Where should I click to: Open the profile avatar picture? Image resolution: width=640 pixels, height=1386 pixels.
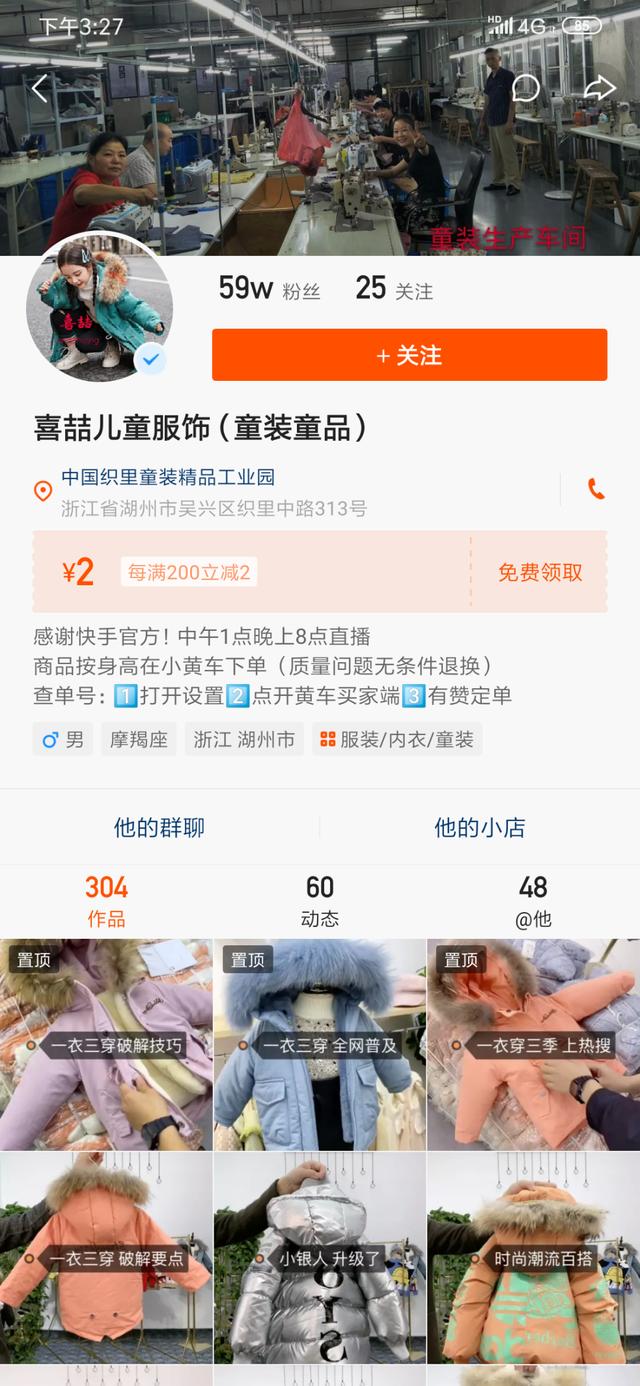(99, 308)
